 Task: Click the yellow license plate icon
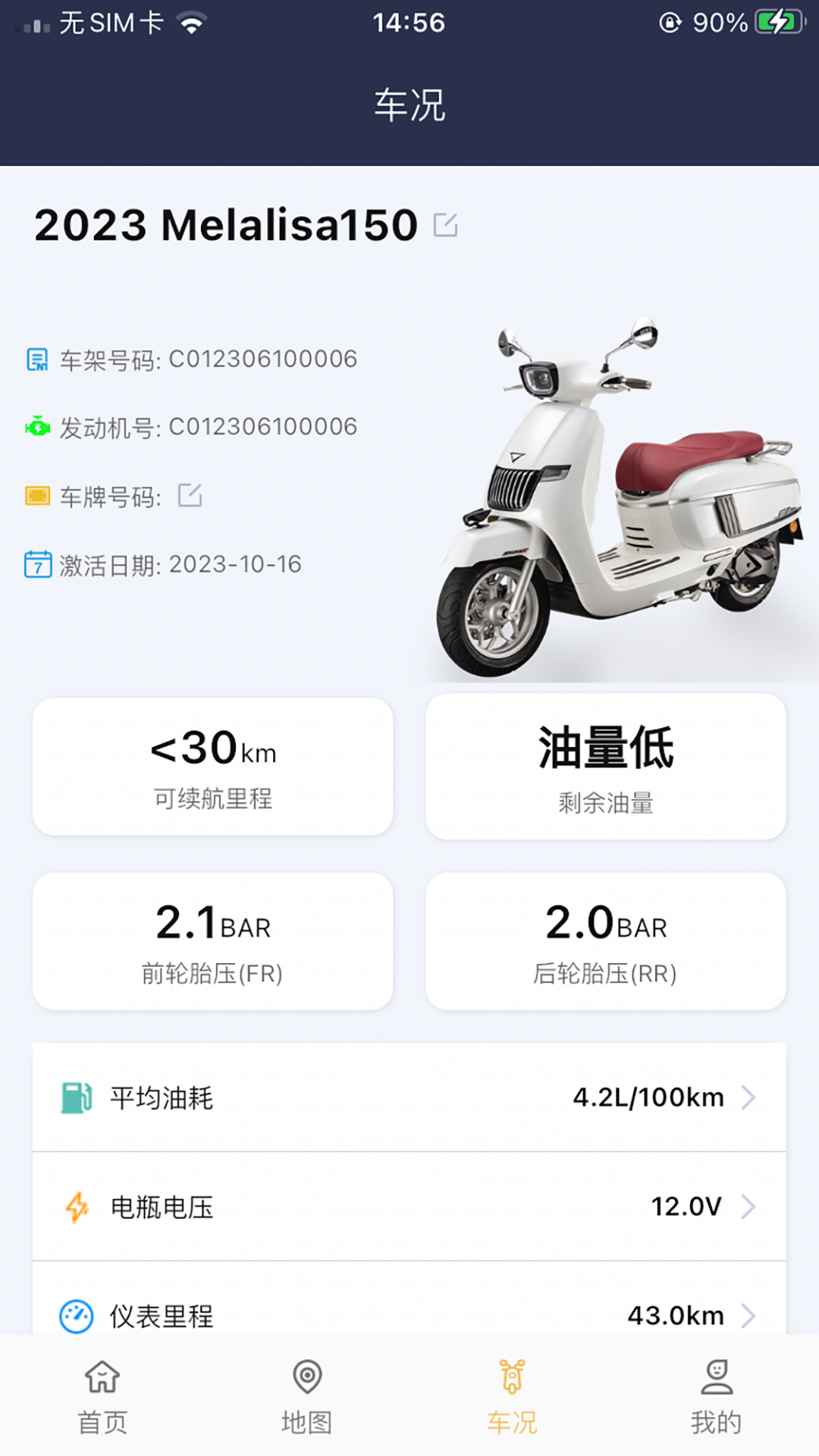(x=37, y=494)
